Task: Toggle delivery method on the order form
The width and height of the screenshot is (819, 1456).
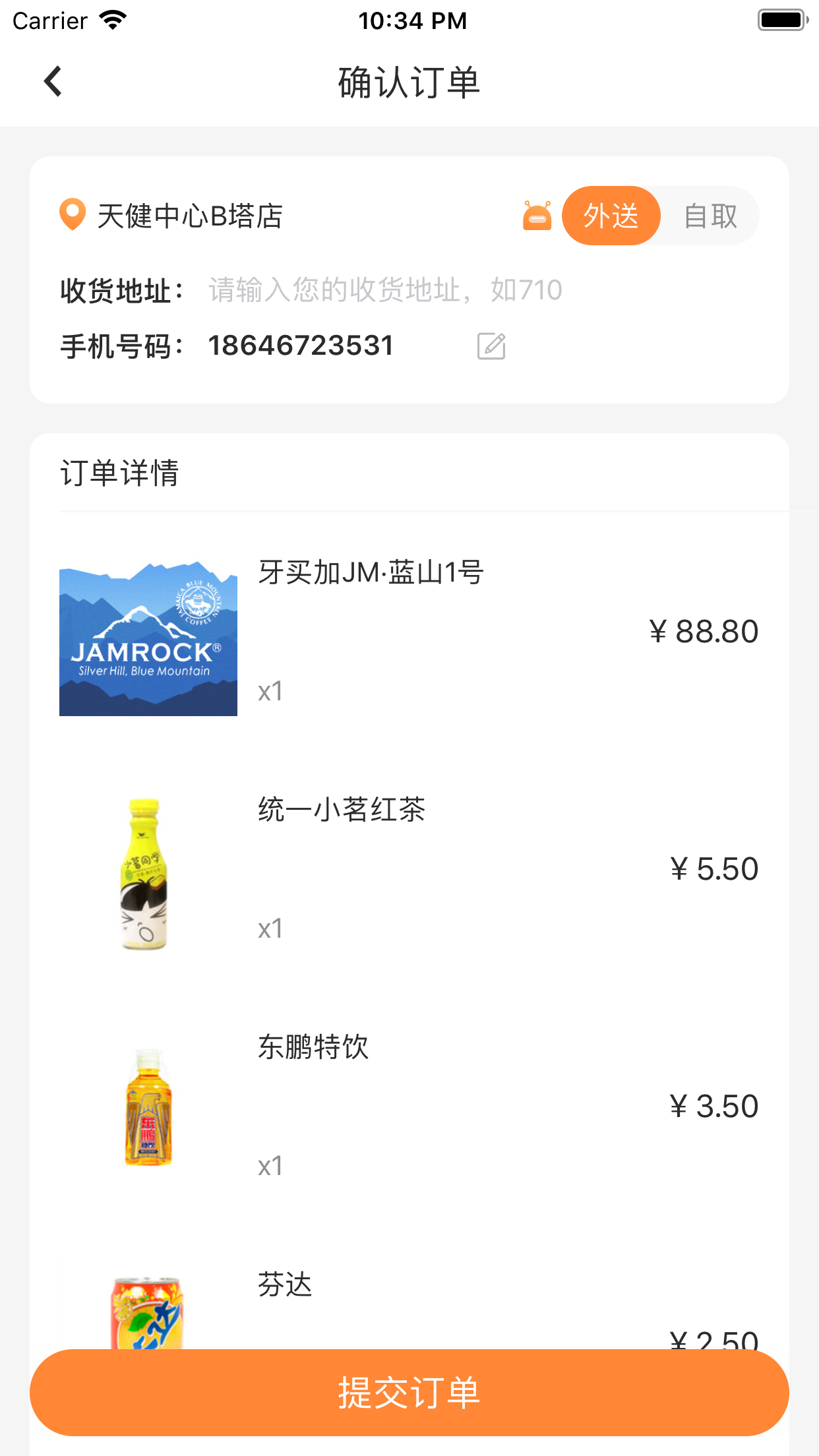Action: 658,216
